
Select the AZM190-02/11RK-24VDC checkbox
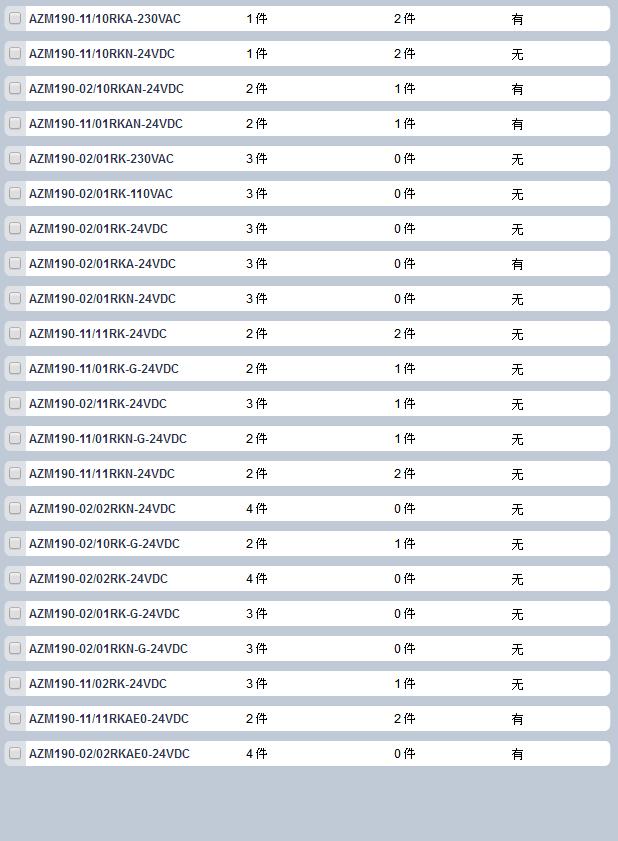[15, 403]
